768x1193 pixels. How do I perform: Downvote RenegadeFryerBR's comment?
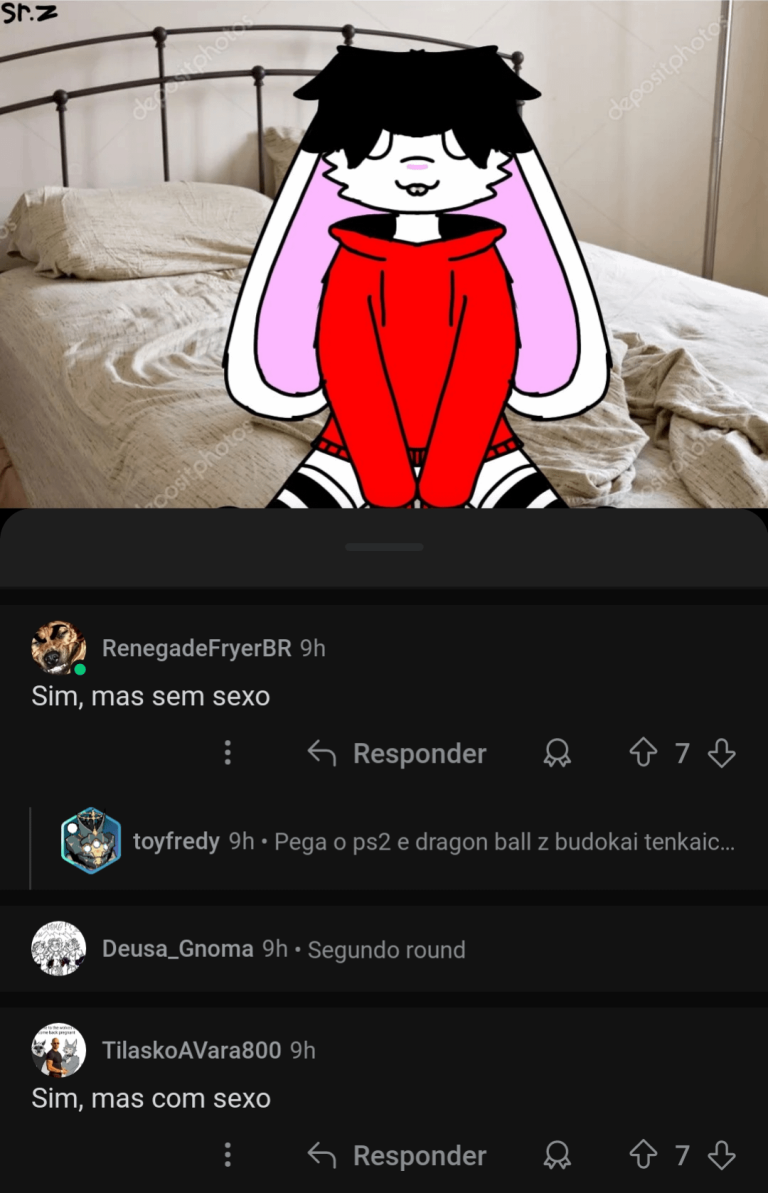click(721, 753)
